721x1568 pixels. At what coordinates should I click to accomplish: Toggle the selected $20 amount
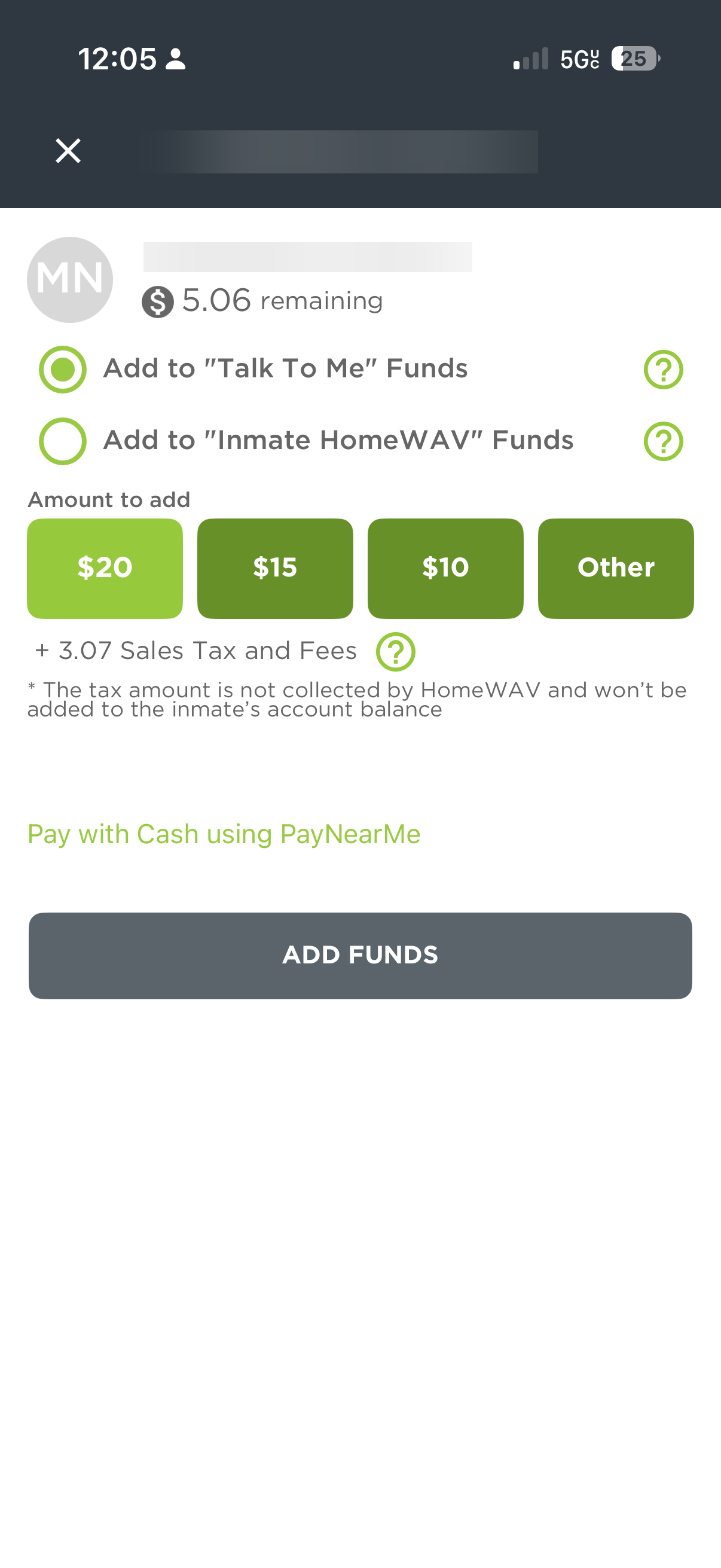104,568
